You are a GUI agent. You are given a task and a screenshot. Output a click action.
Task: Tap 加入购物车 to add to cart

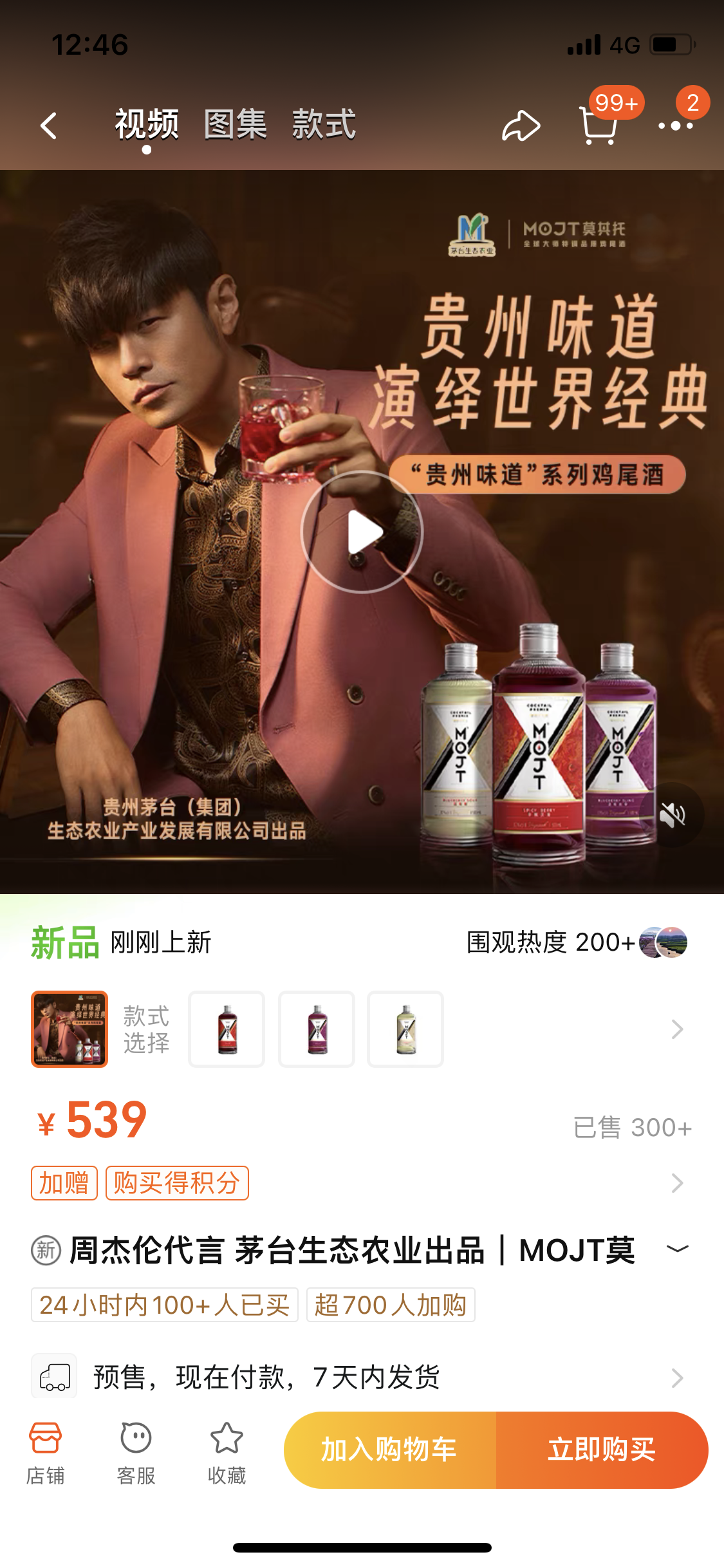point(390,1450)
